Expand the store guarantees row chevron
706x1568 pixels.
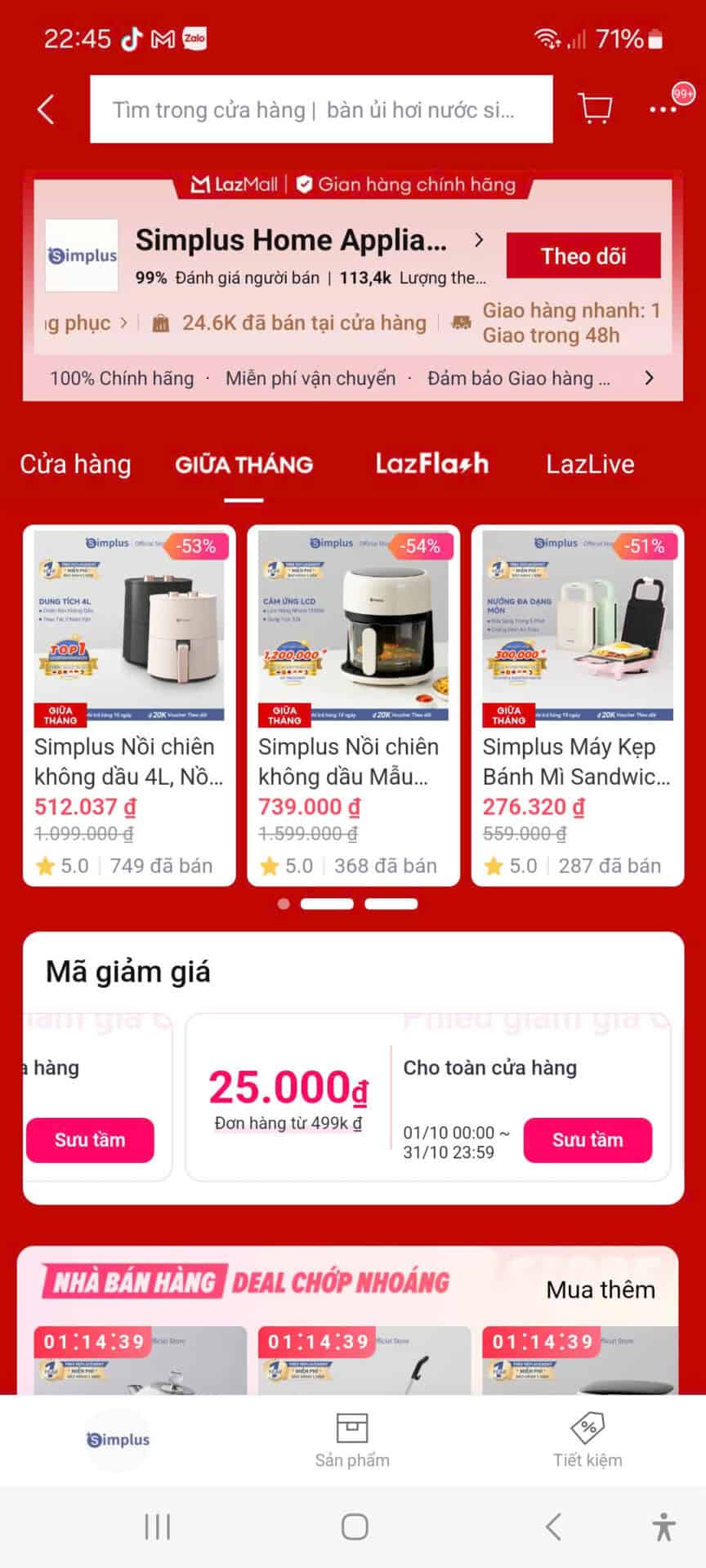pyautogui.click(x=650, y=377)
